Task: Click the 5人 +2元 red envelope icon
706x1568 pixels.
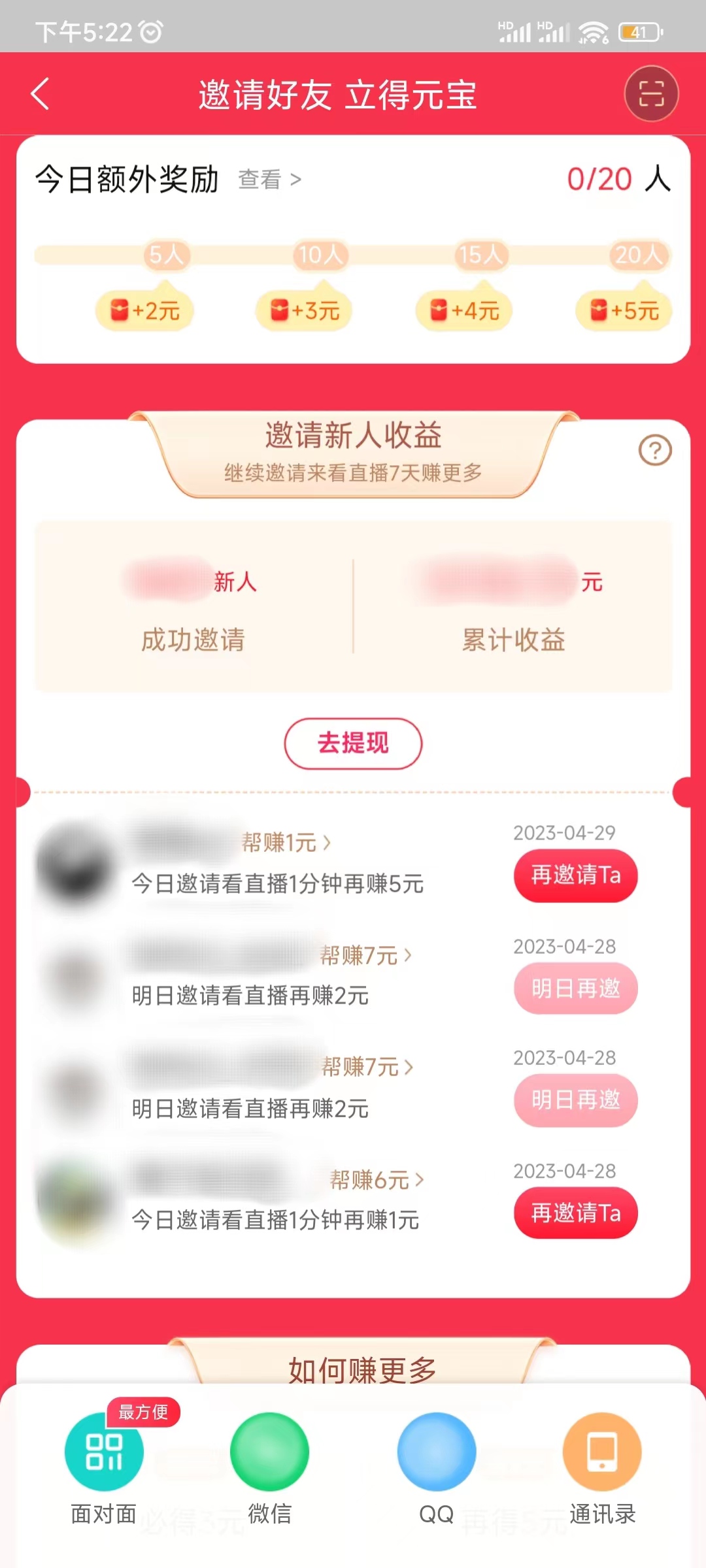Action: coord(144,310)
